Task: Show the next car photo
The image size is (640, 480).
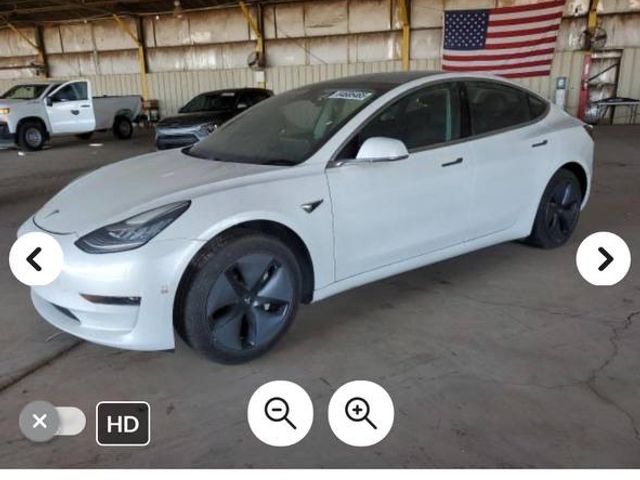Action: pos(603,259)
